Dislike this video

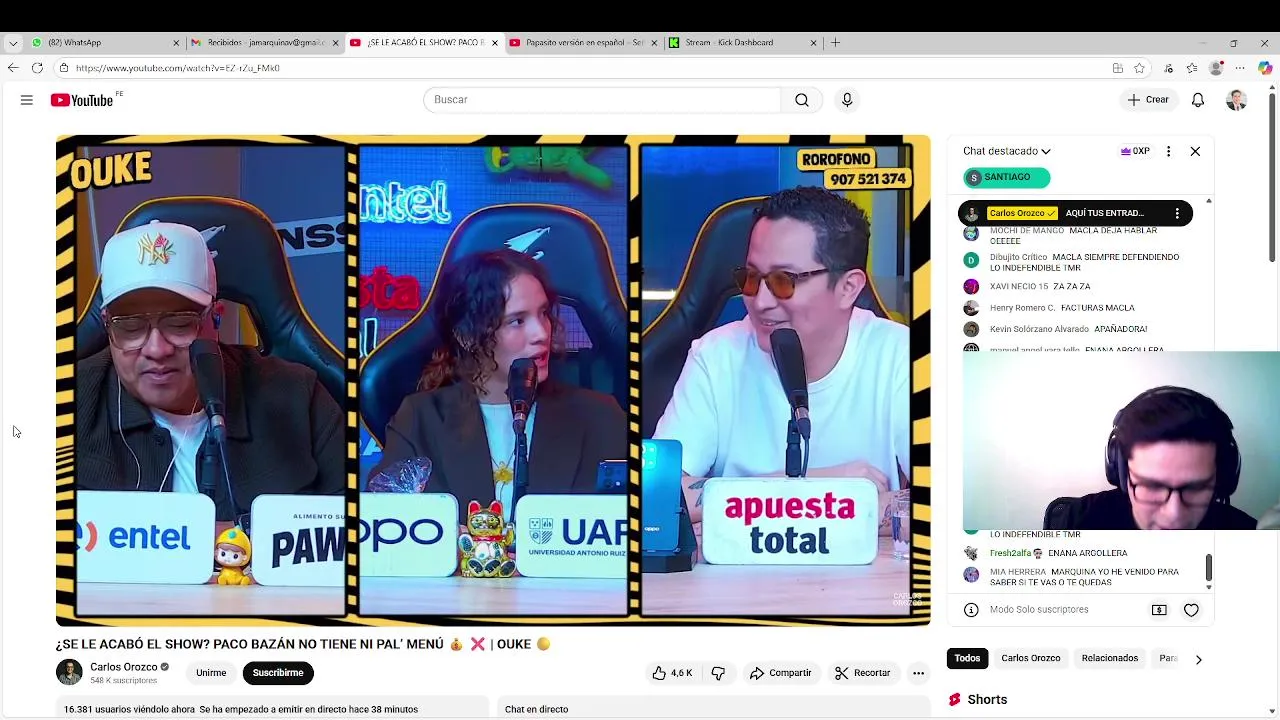(x=718, y=673)
